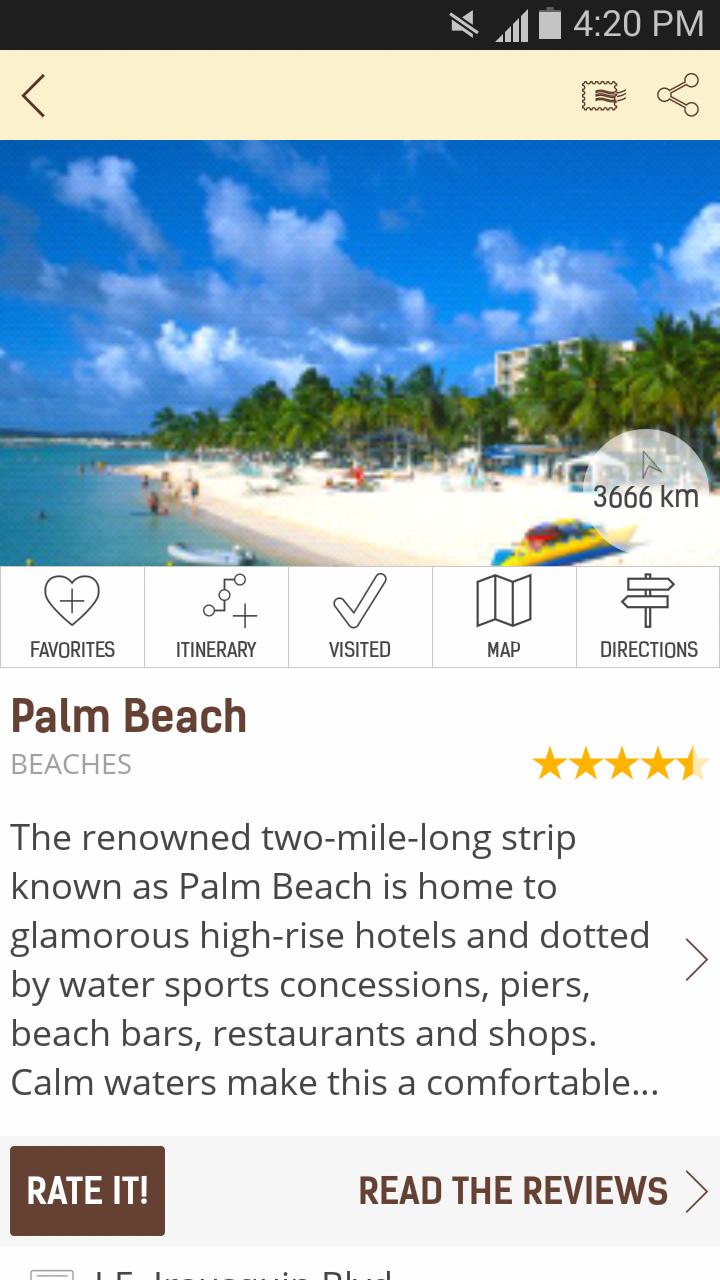The width and height of the screenshot is (720, 1280).
Task: Open the Map view
Action: (x=504, y=617)
